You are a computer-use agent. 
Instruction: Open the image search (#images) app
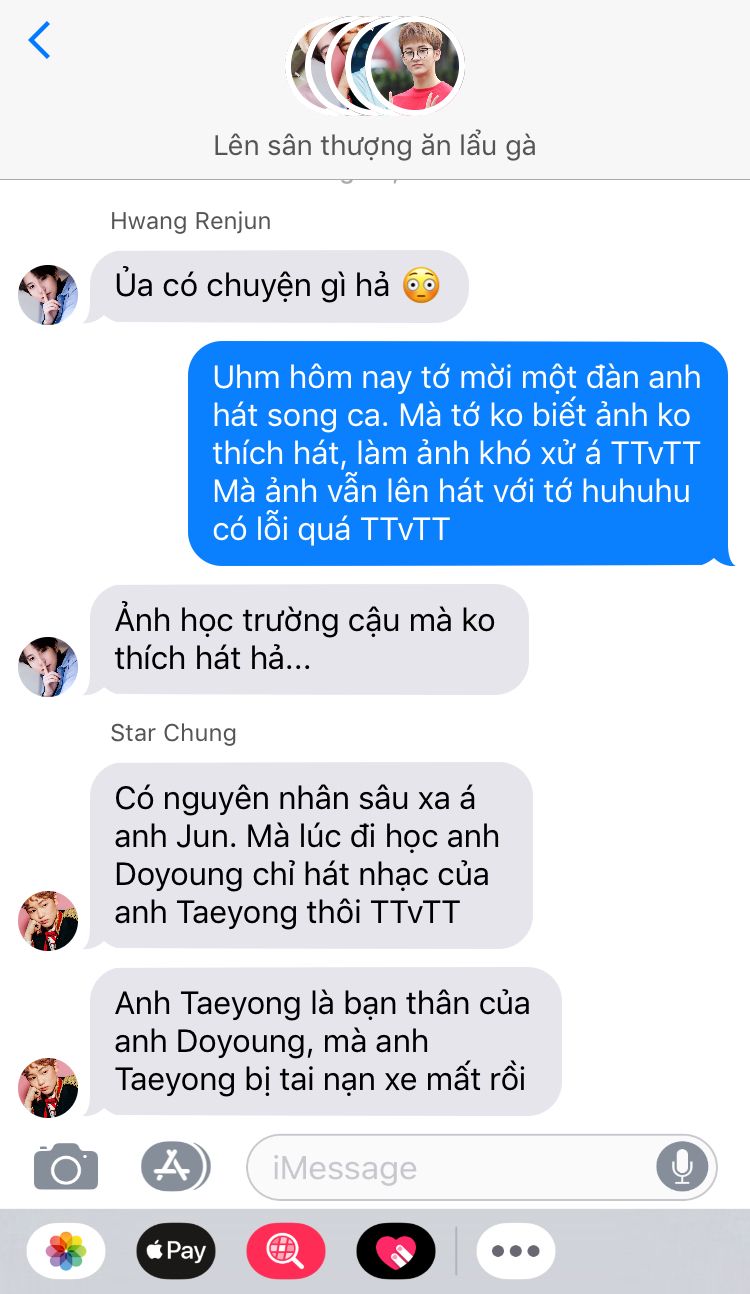tap(286, 1250)
